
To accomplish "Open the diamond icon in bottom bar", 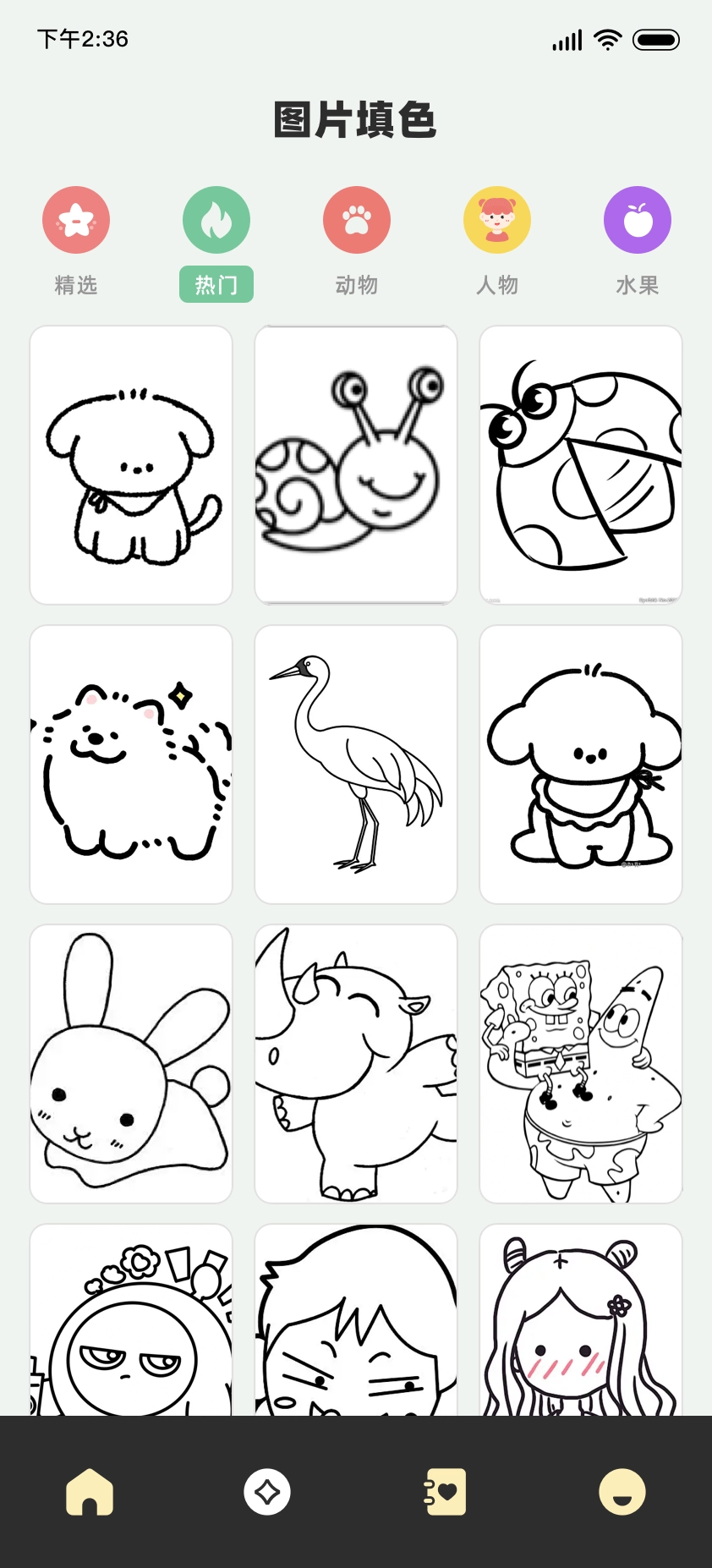I will point(266,1492).
